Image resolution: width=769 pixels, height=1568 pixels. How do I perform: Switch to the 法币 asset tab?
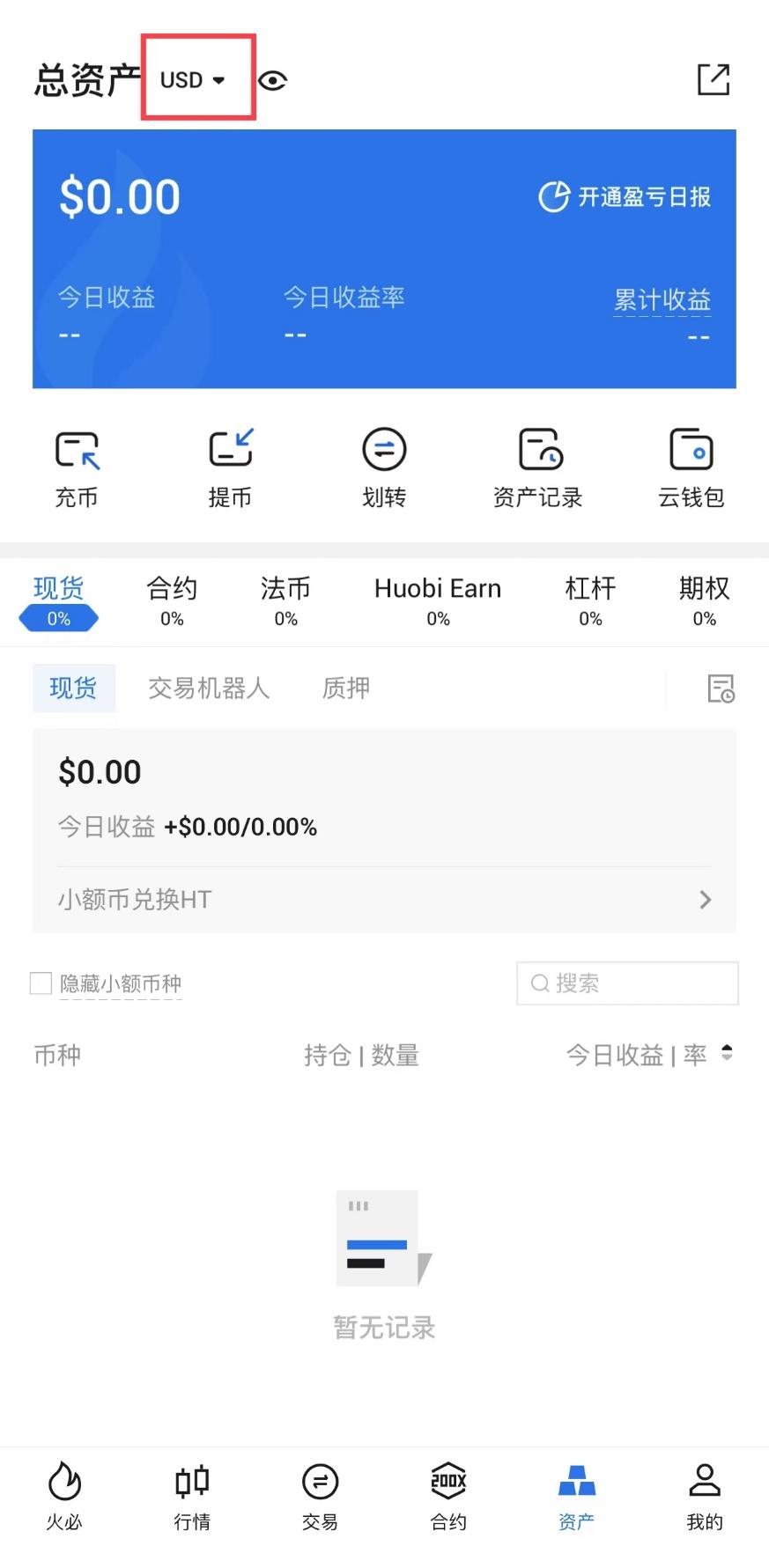point(285,600)
